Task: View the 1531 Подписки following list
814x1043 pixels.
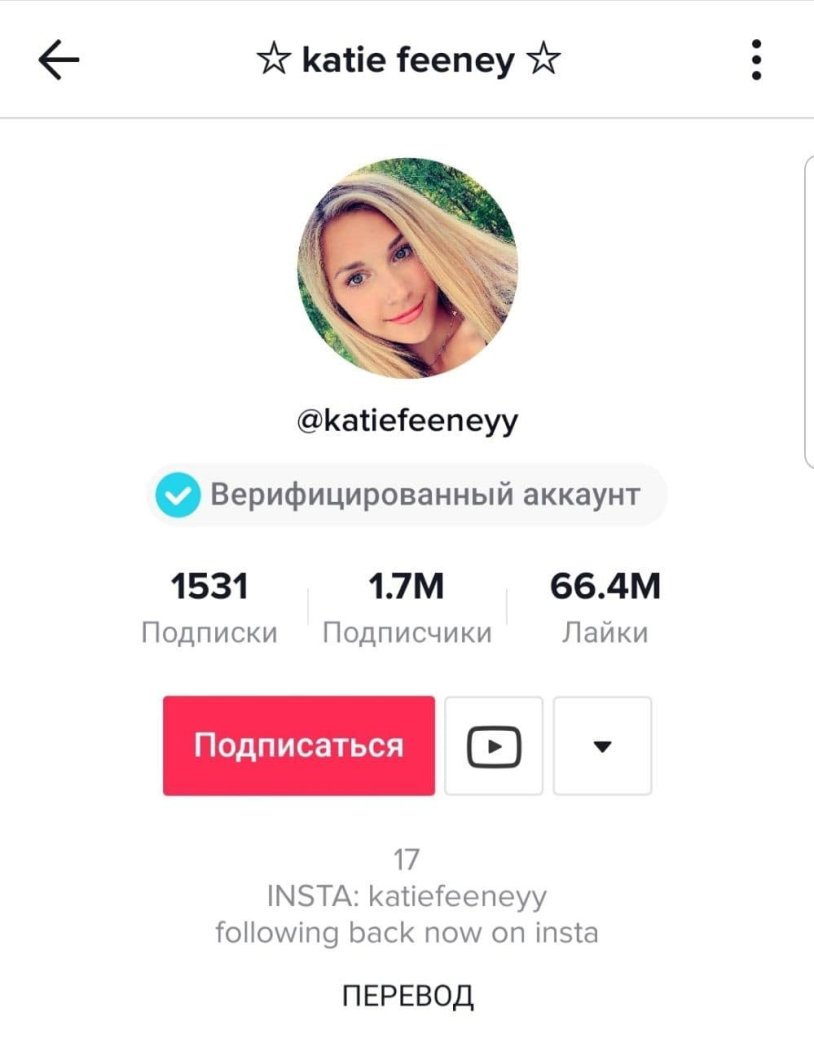Action: point(209,605)
